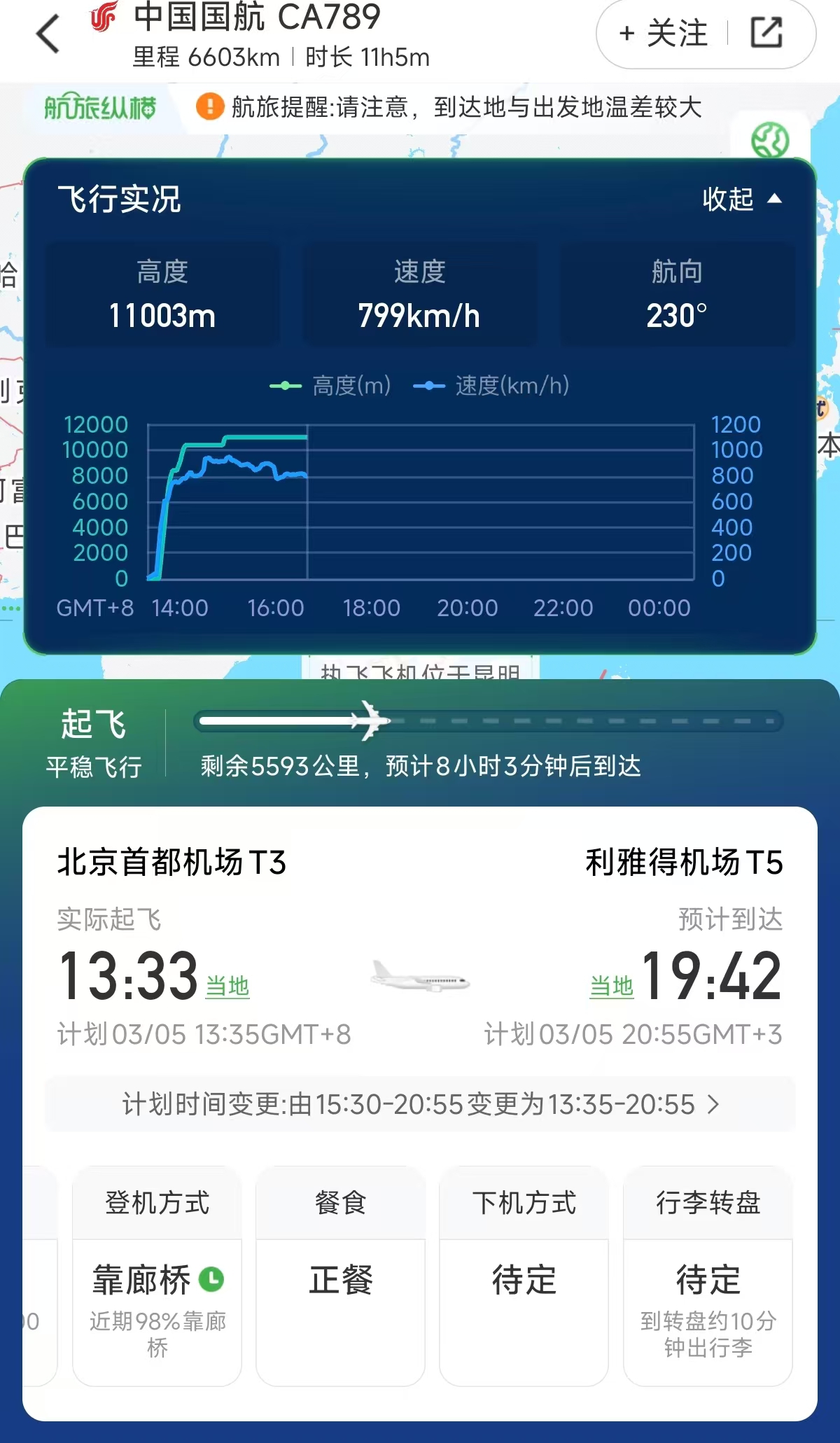
Task: Follow flight CA789 with 关注 button
Action: pos(664,34)
